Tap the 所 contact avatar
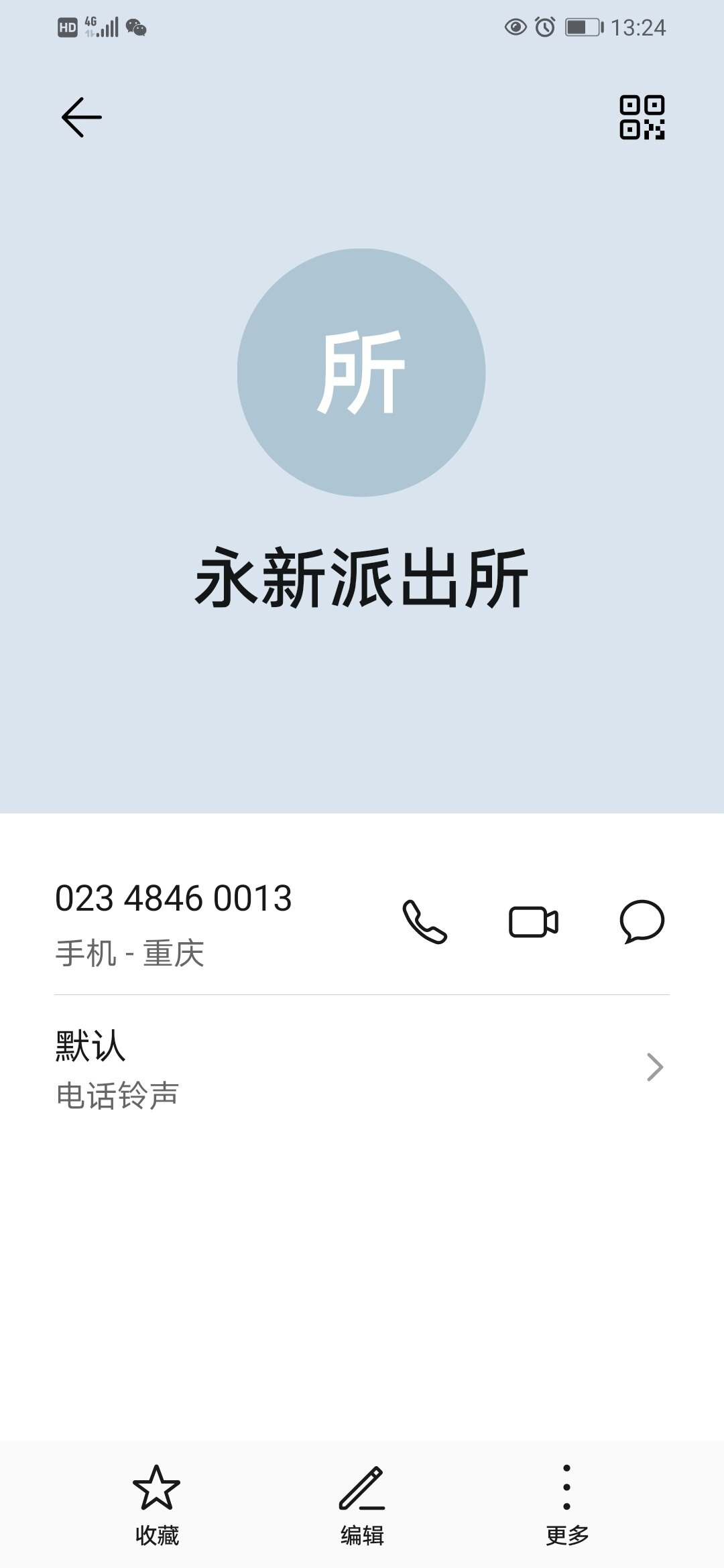The width and height of the screenshot is (724, 1568). point(361,373)
